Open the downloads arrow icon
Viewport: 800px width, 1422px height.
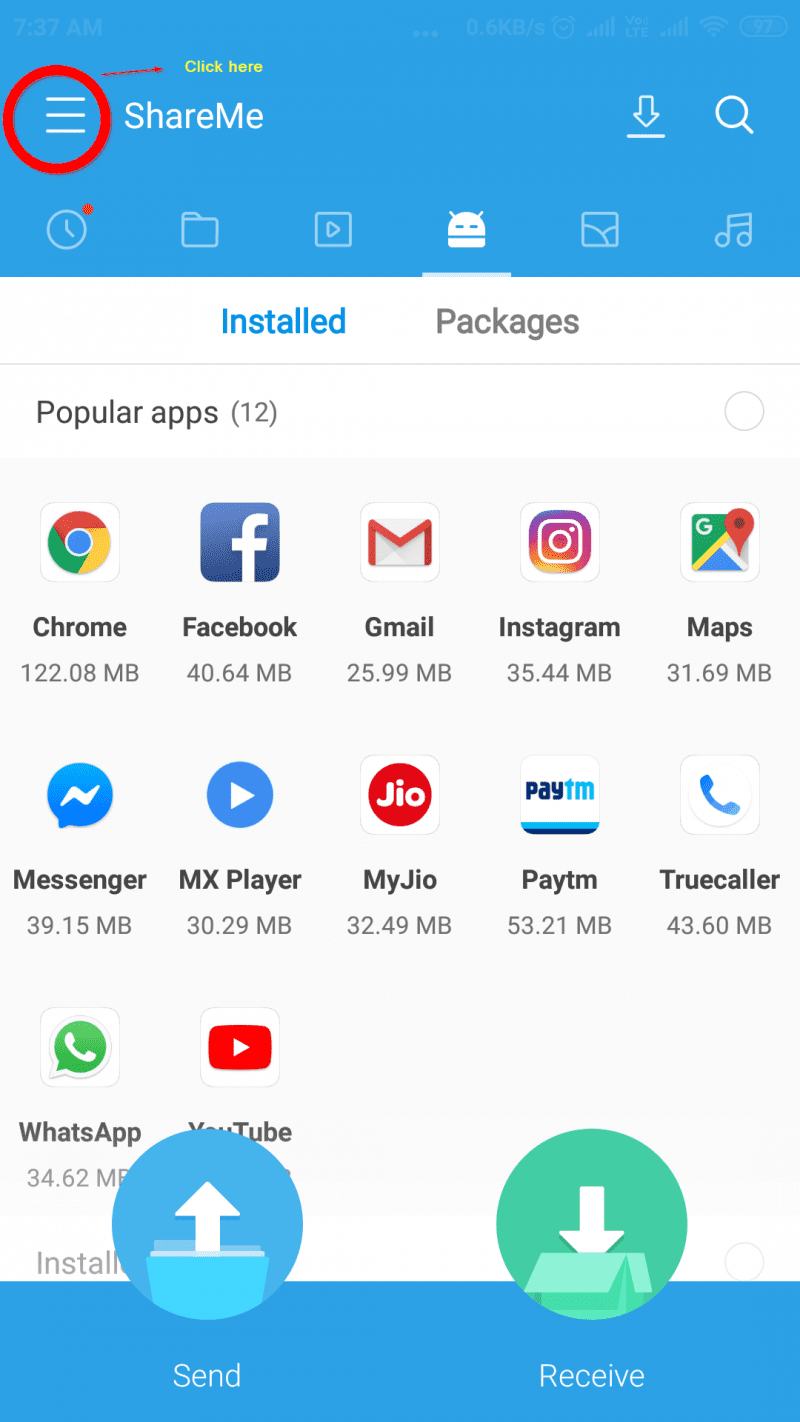point(646,116)
